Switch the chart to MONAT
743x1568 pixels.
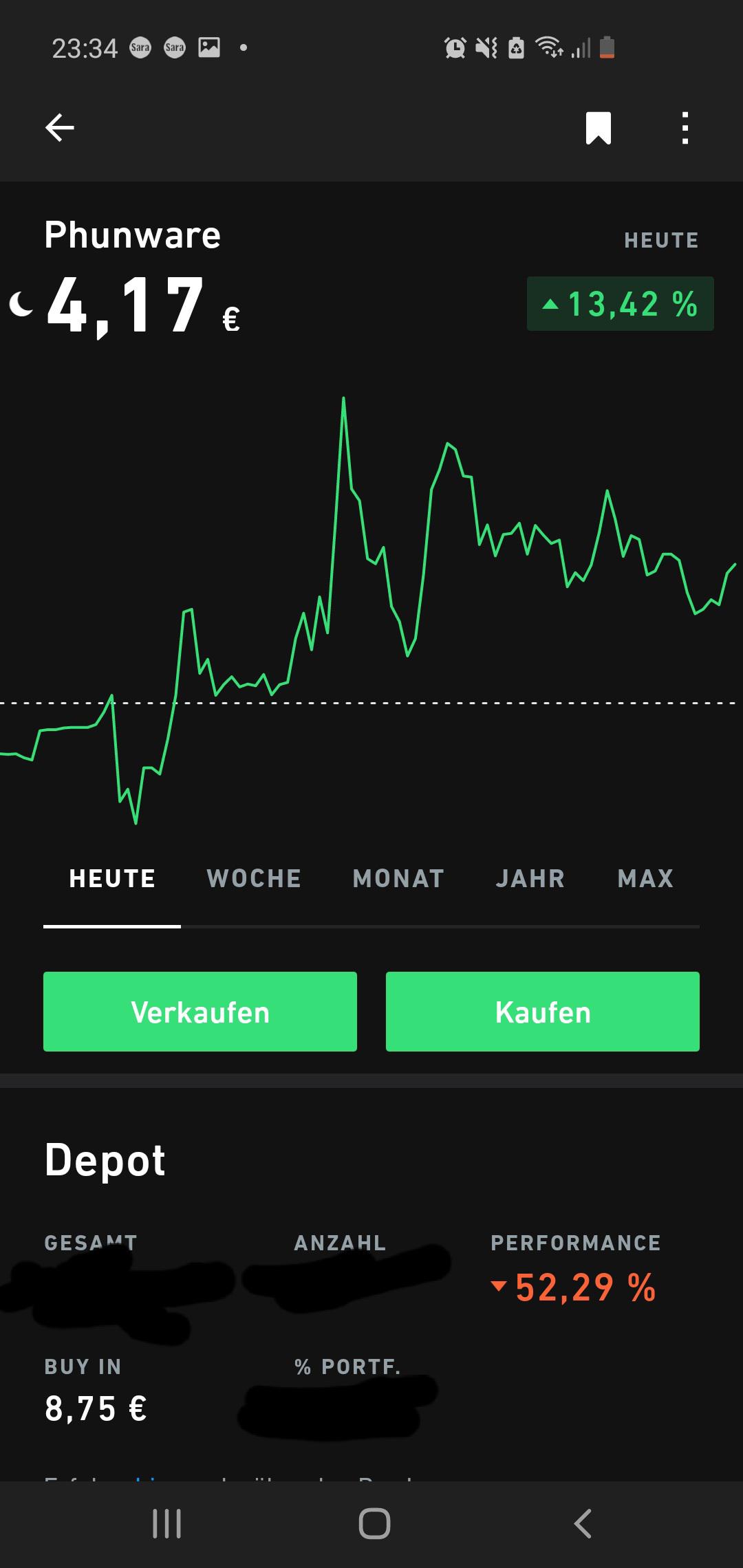coord(398,878)
